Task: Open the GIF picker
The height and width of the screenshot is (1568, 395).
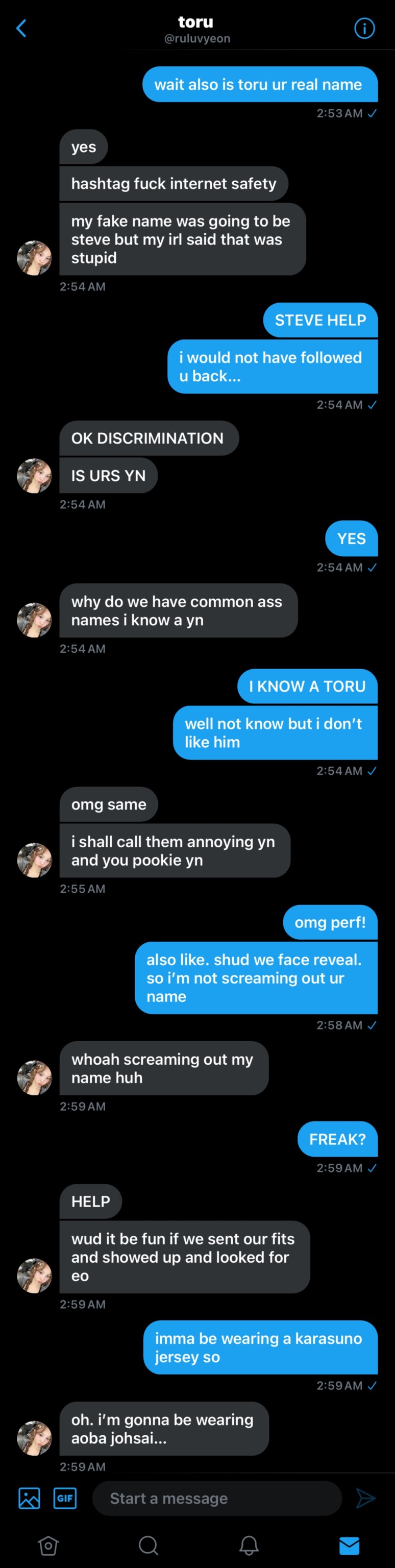Action: tap(65, 1498)
